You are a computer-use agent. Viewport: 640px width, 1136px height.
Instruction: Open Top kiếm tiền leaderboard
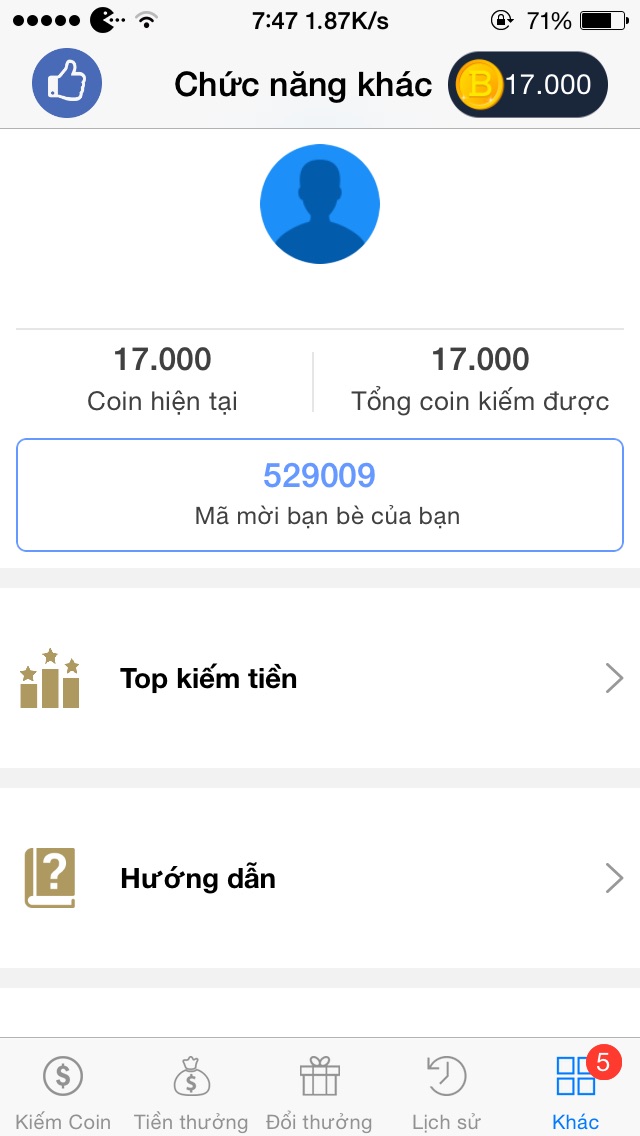click(320, 678)
